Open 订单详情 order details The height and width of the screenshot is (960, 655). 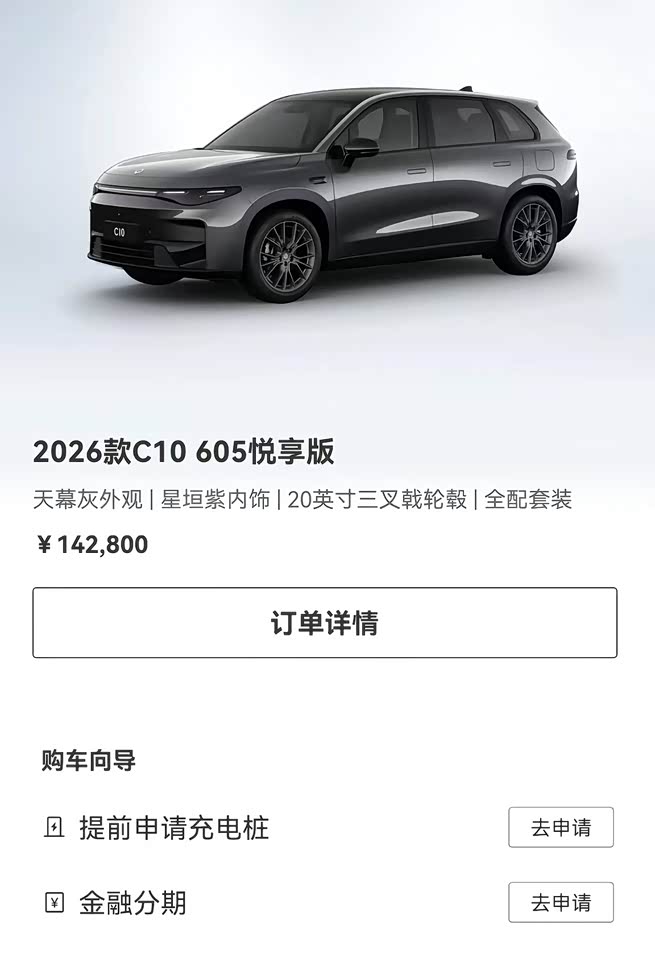point(324,623)
